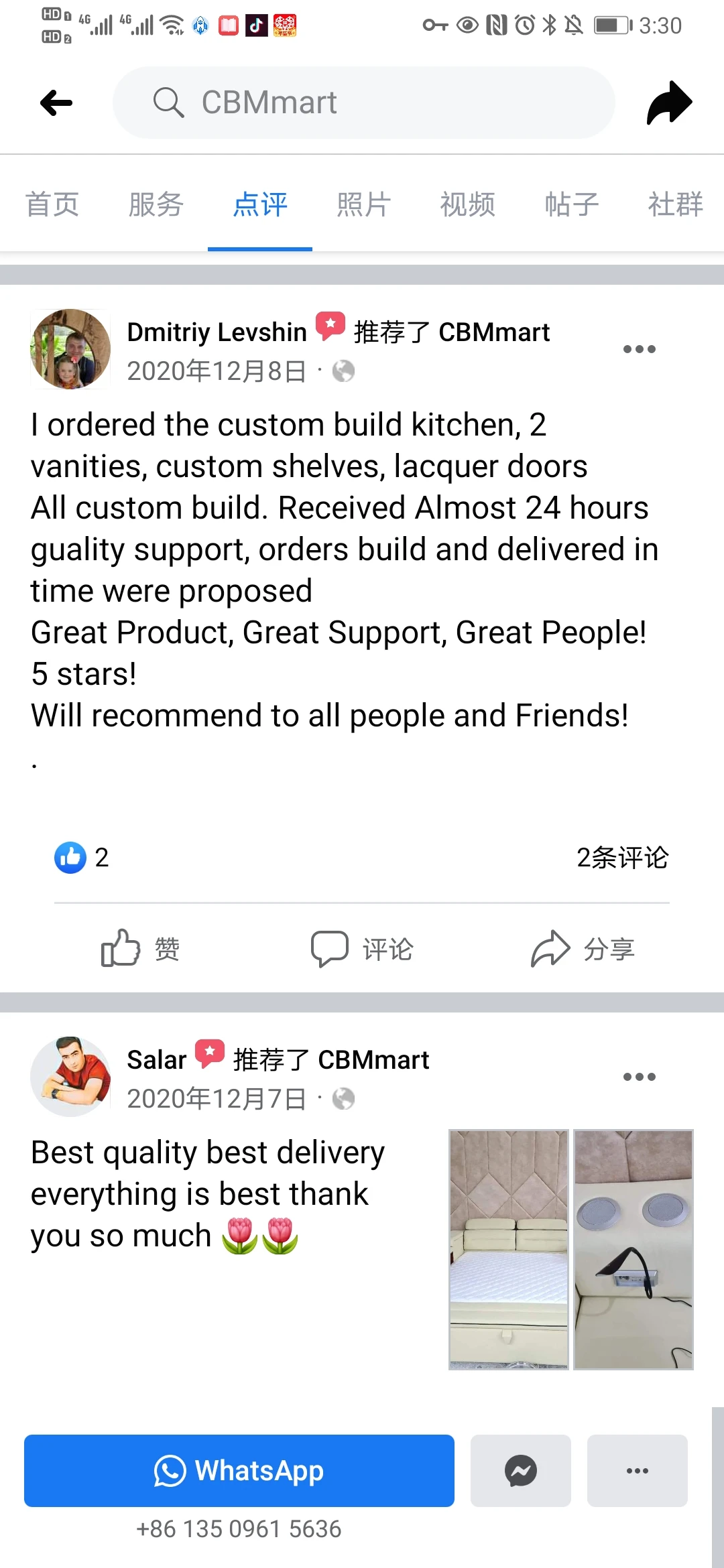Switch to the 首页 tab
The height and width of the screenshot is (1568, 724).
click(x=52, y=204)
